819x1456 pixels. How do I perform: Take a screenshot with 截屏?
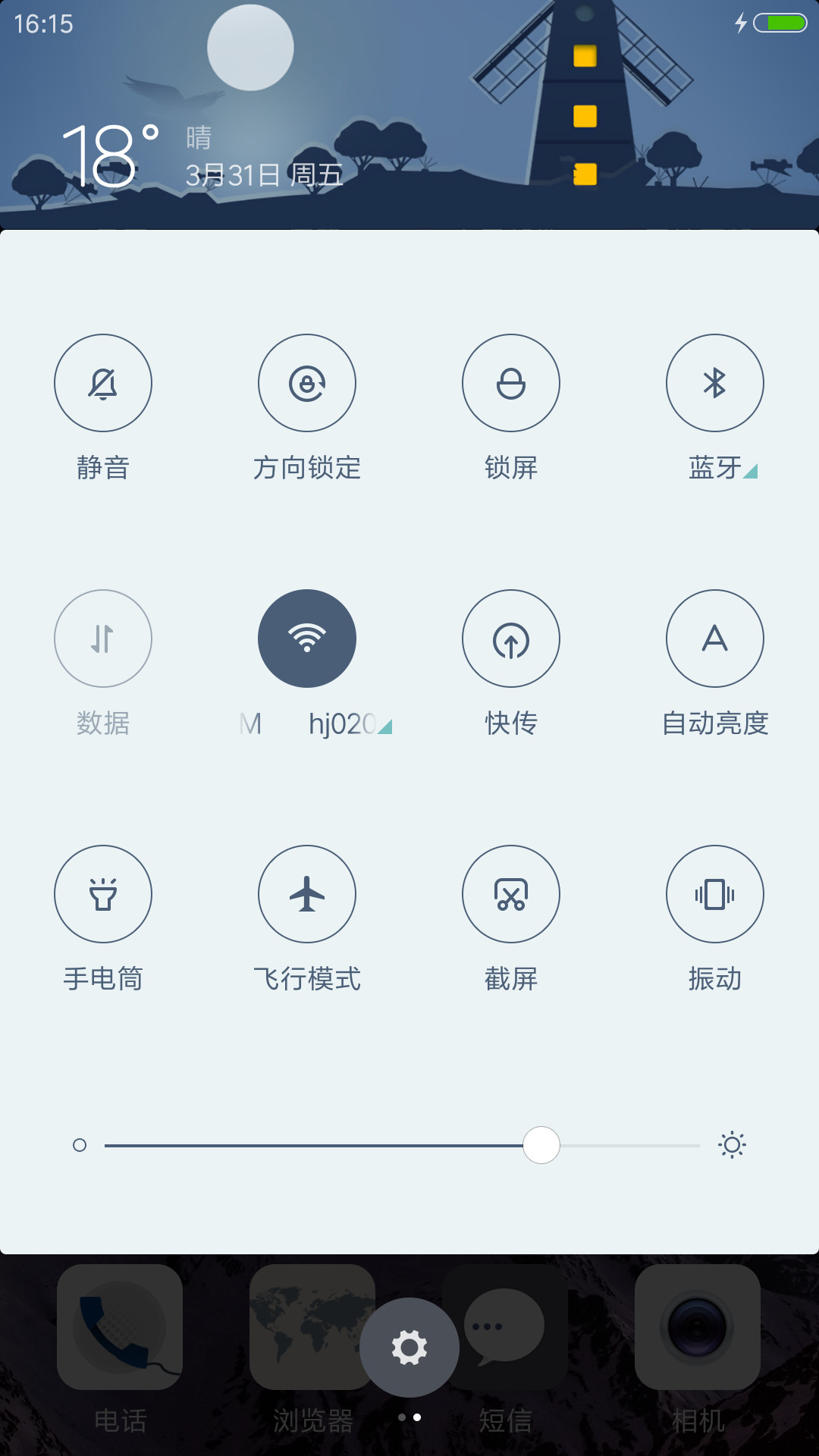click(511, 894)
